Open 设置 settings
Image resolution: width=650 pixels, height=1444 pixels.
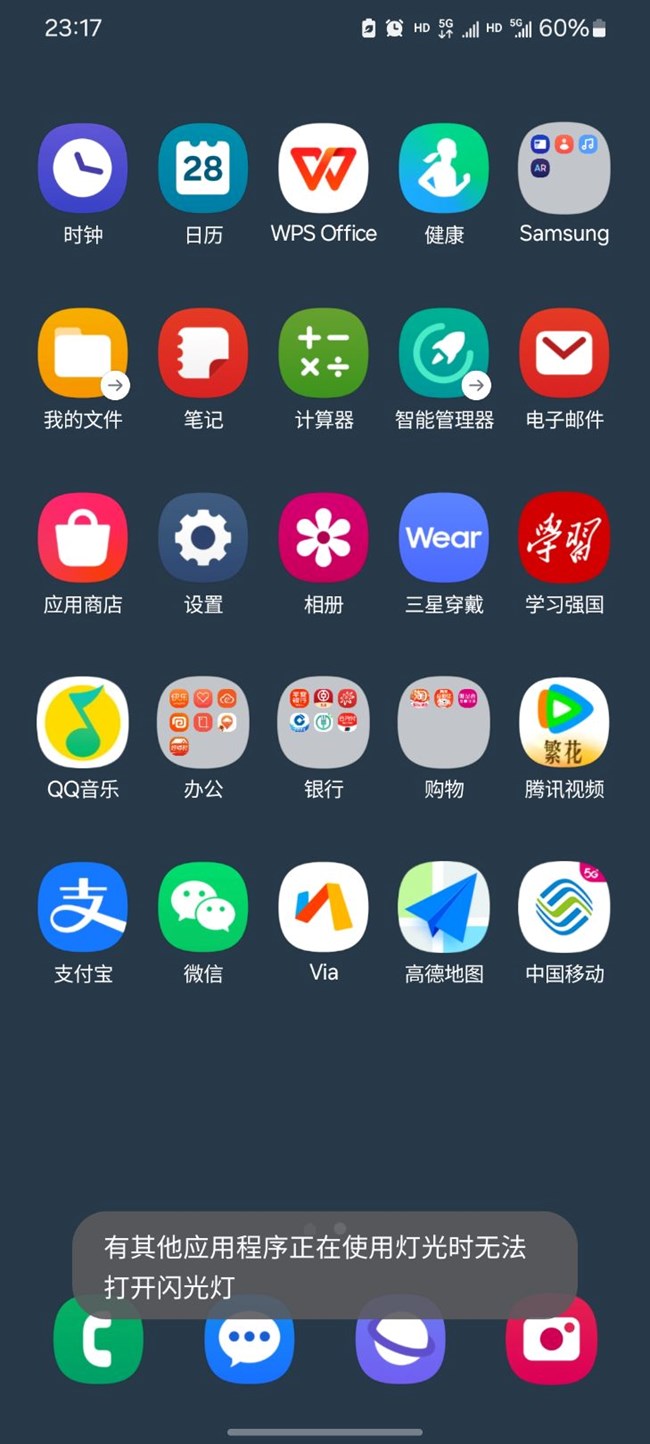coord(203,538)
